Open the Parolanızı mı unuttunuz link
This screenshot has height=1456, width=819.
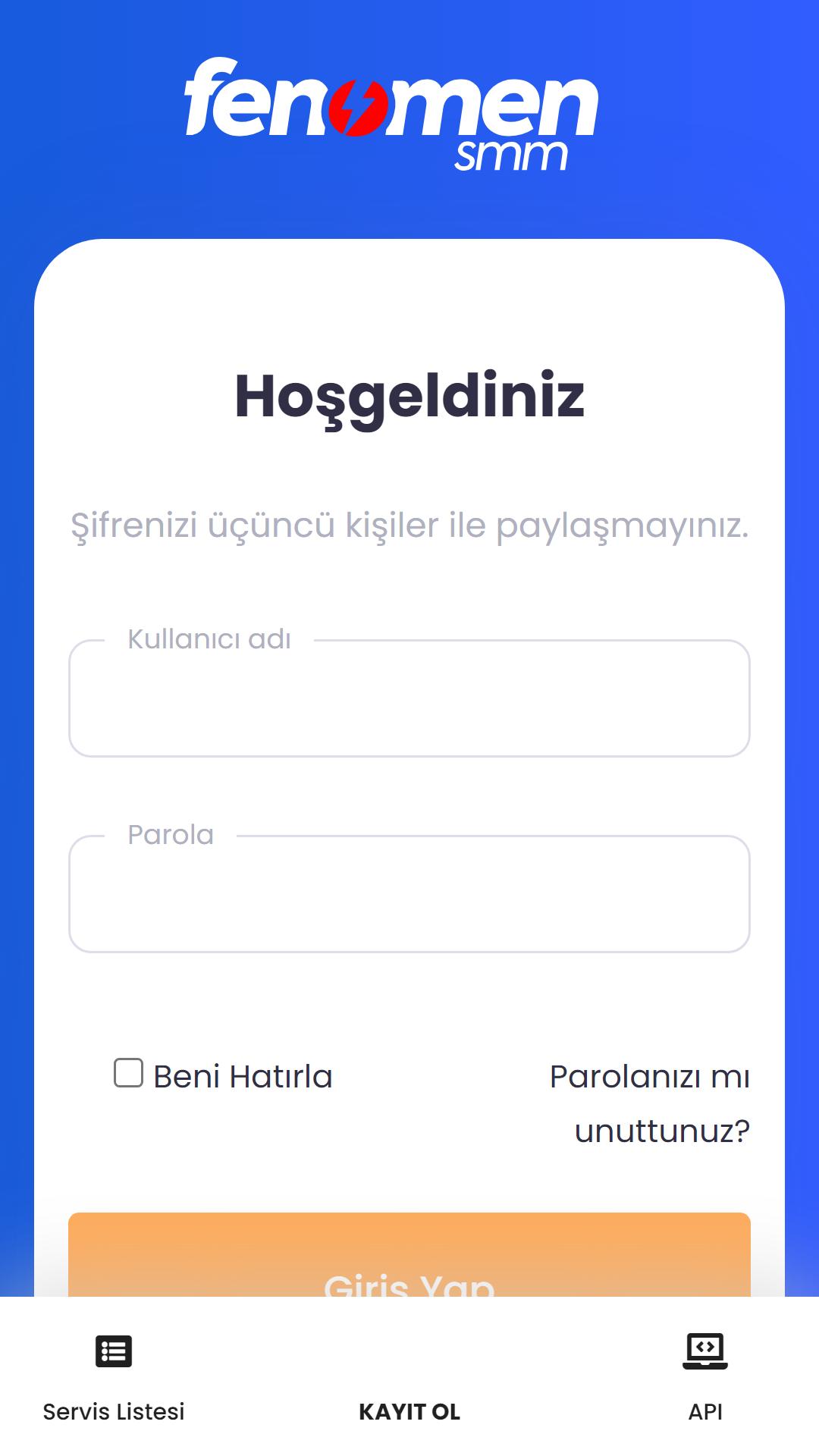coord(650,1103)
